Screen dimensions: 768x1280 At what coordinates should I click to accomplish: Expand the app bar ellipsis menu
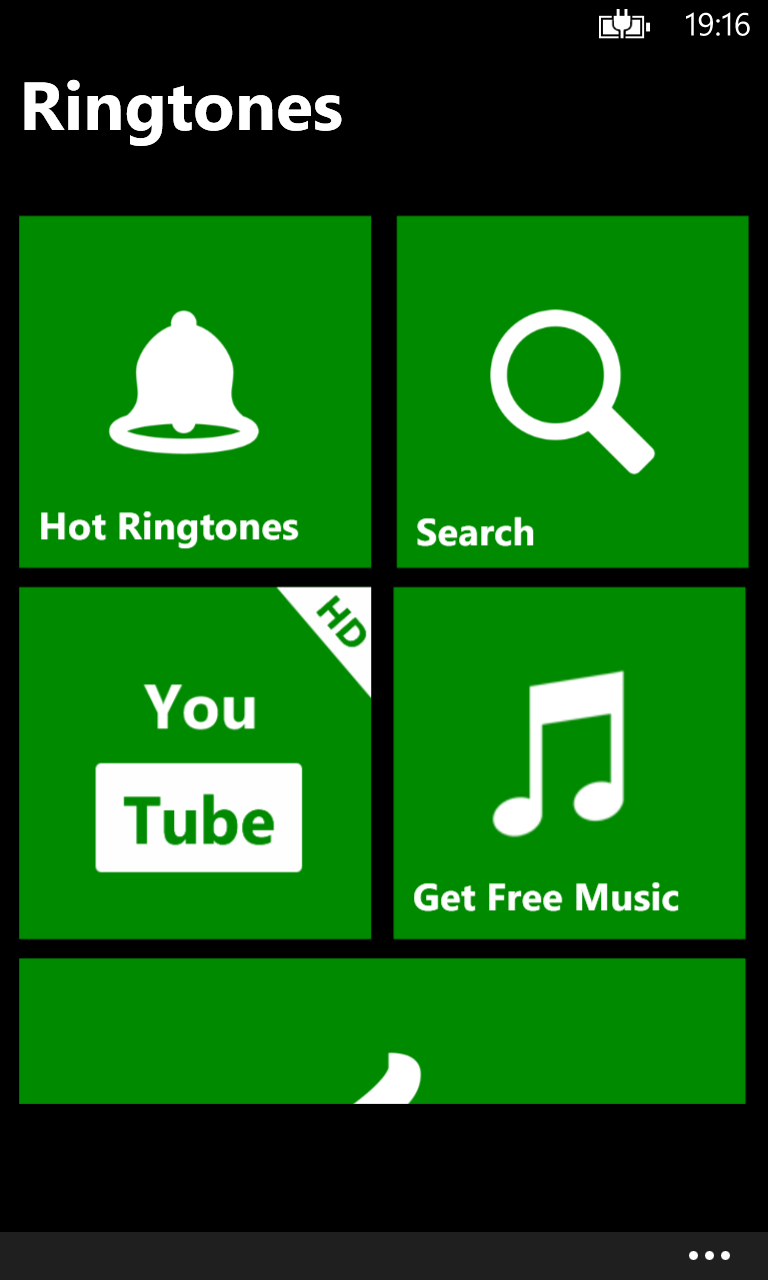click(x=709, y=1255)
